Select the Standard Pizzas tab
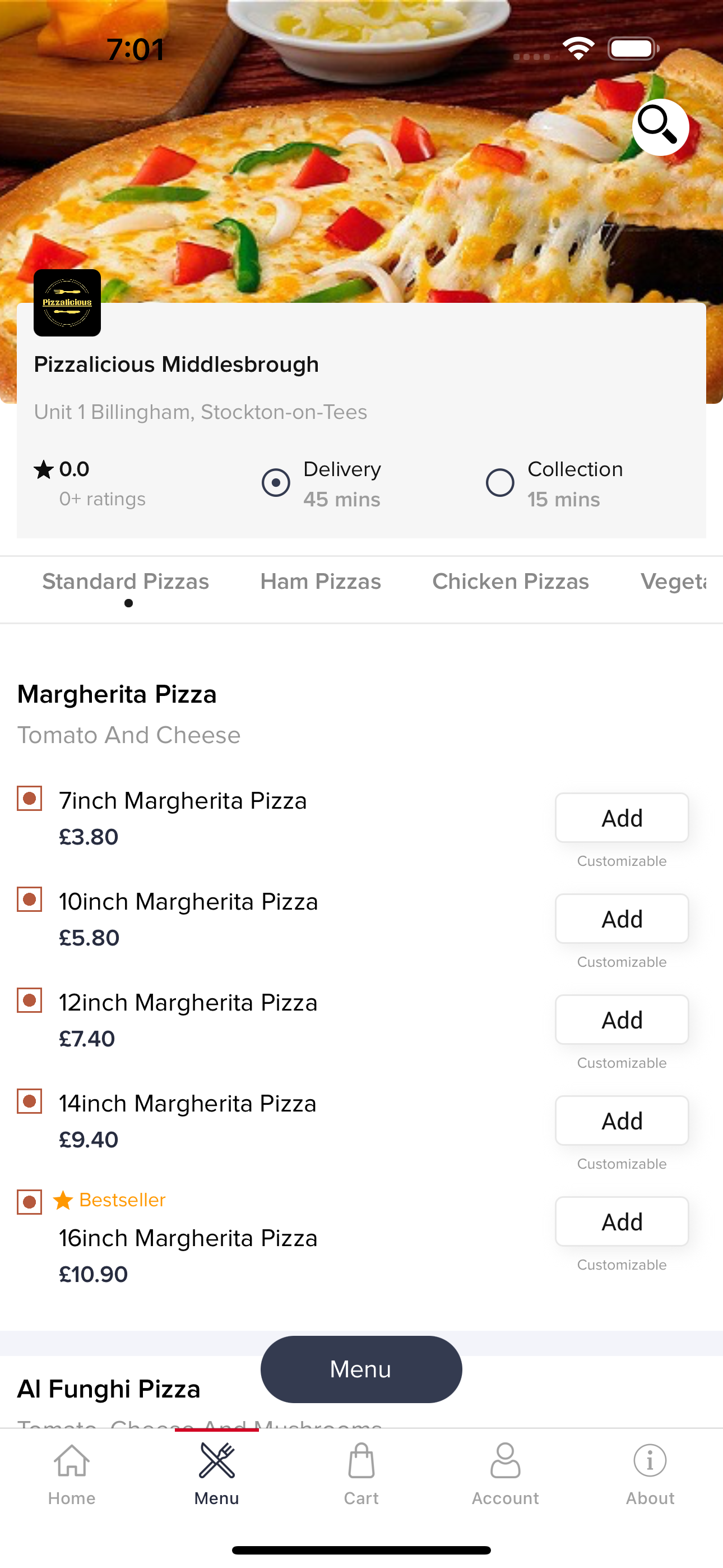 click(126, 582)
